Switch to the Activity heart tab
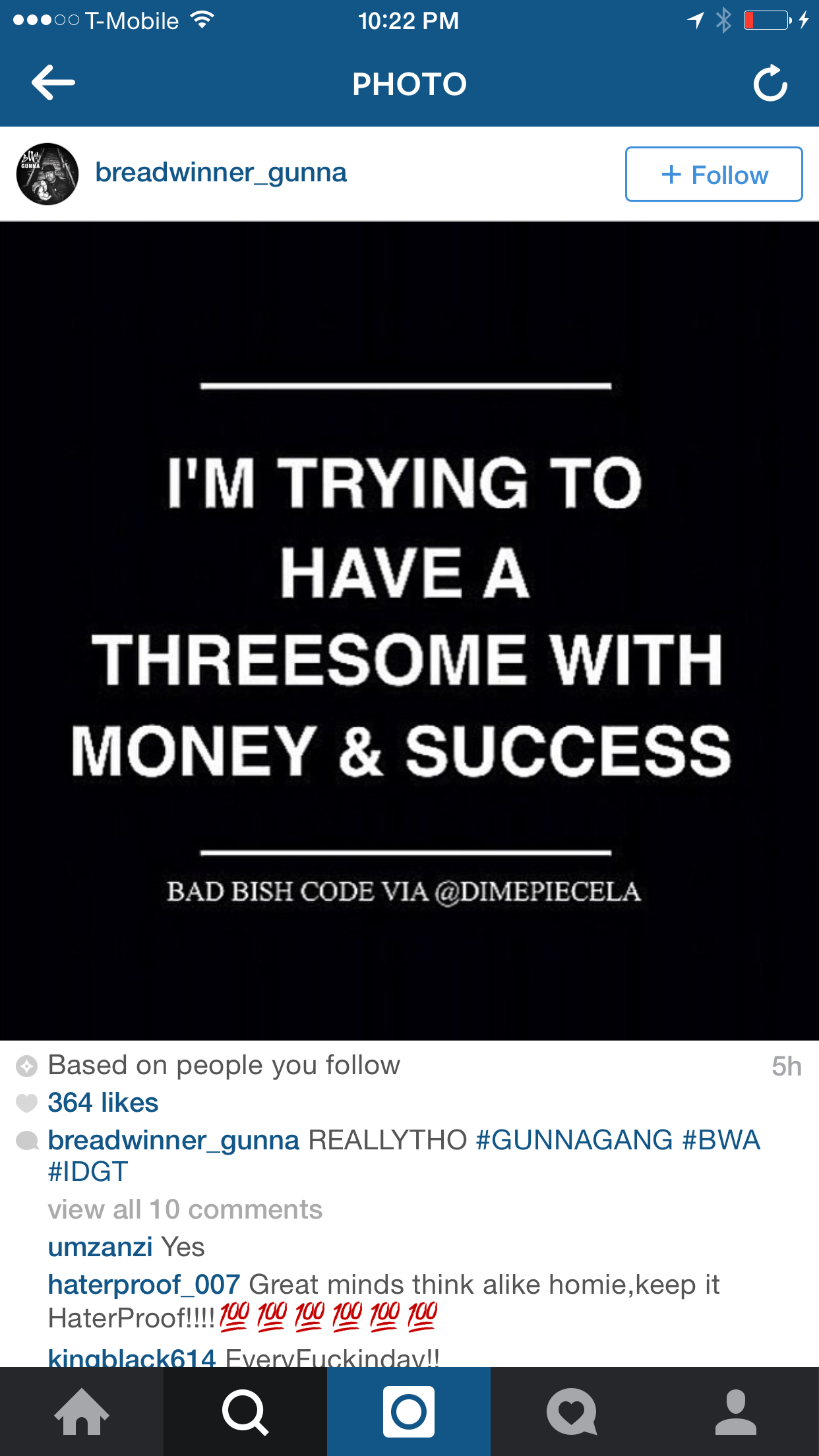This screenshot has height=1456, width=819. click(572, 1411)
